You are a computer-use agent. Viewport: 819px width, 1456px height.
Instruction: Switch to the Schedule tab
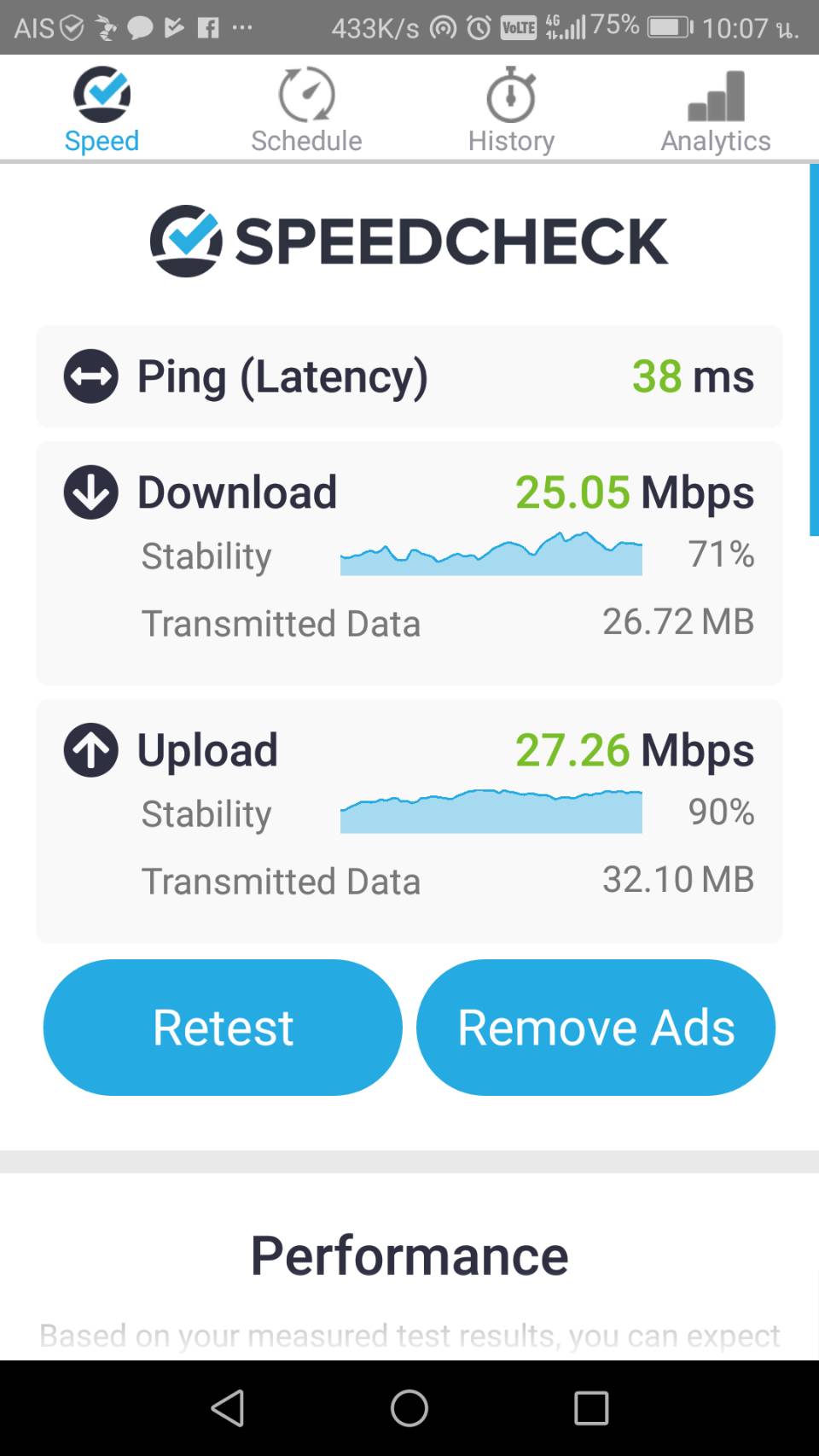pos(306,109)
